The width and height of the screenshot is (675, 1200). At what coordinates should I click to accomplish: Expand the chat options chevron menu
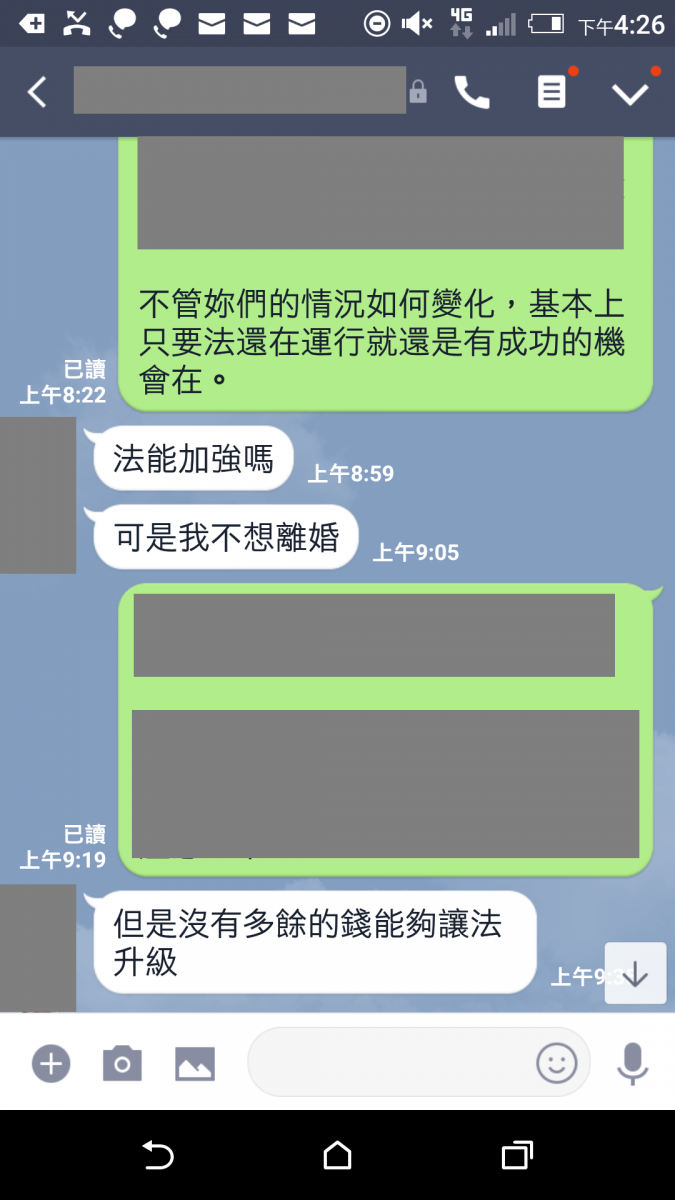tap(631, 92)
